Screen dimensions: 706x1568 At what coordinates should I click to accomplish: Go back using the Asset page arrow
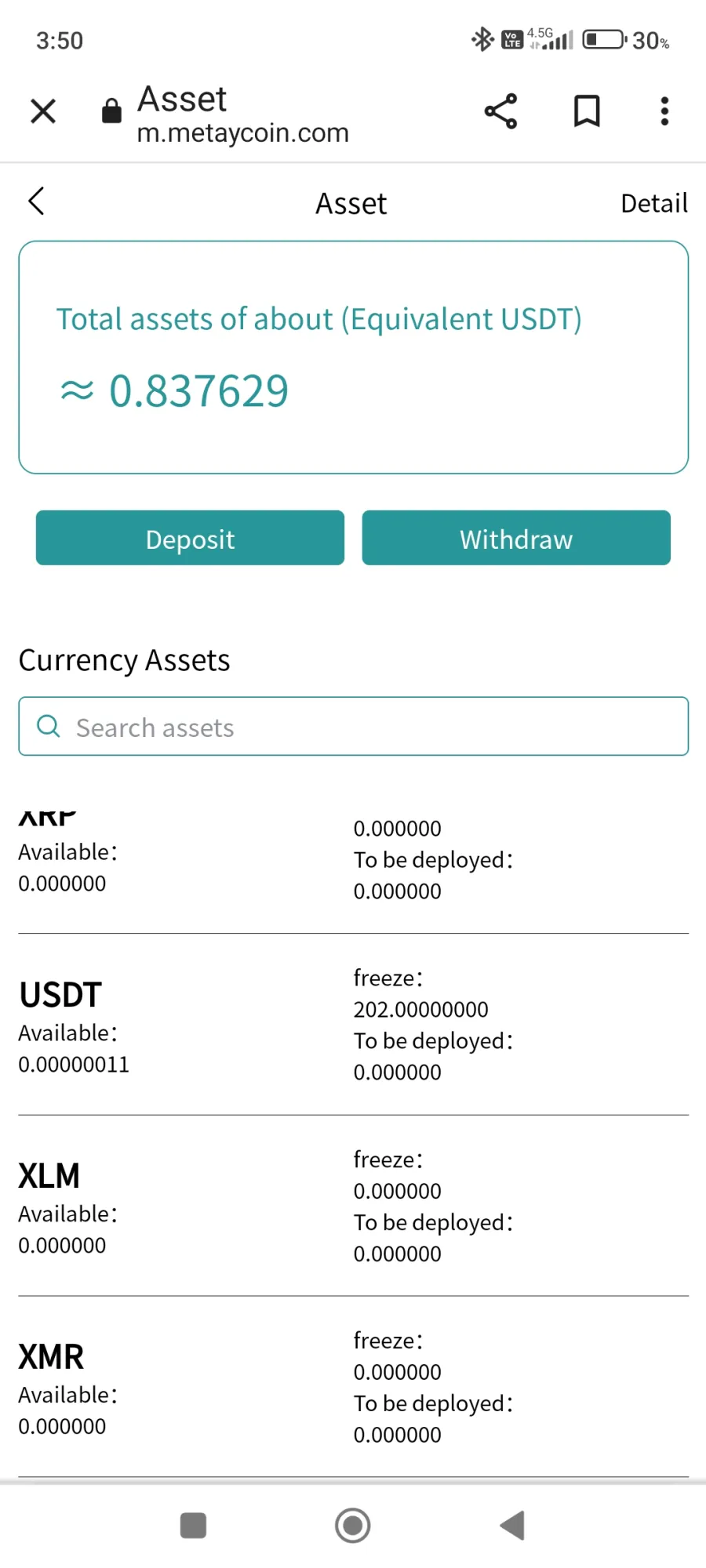[36, 201]
